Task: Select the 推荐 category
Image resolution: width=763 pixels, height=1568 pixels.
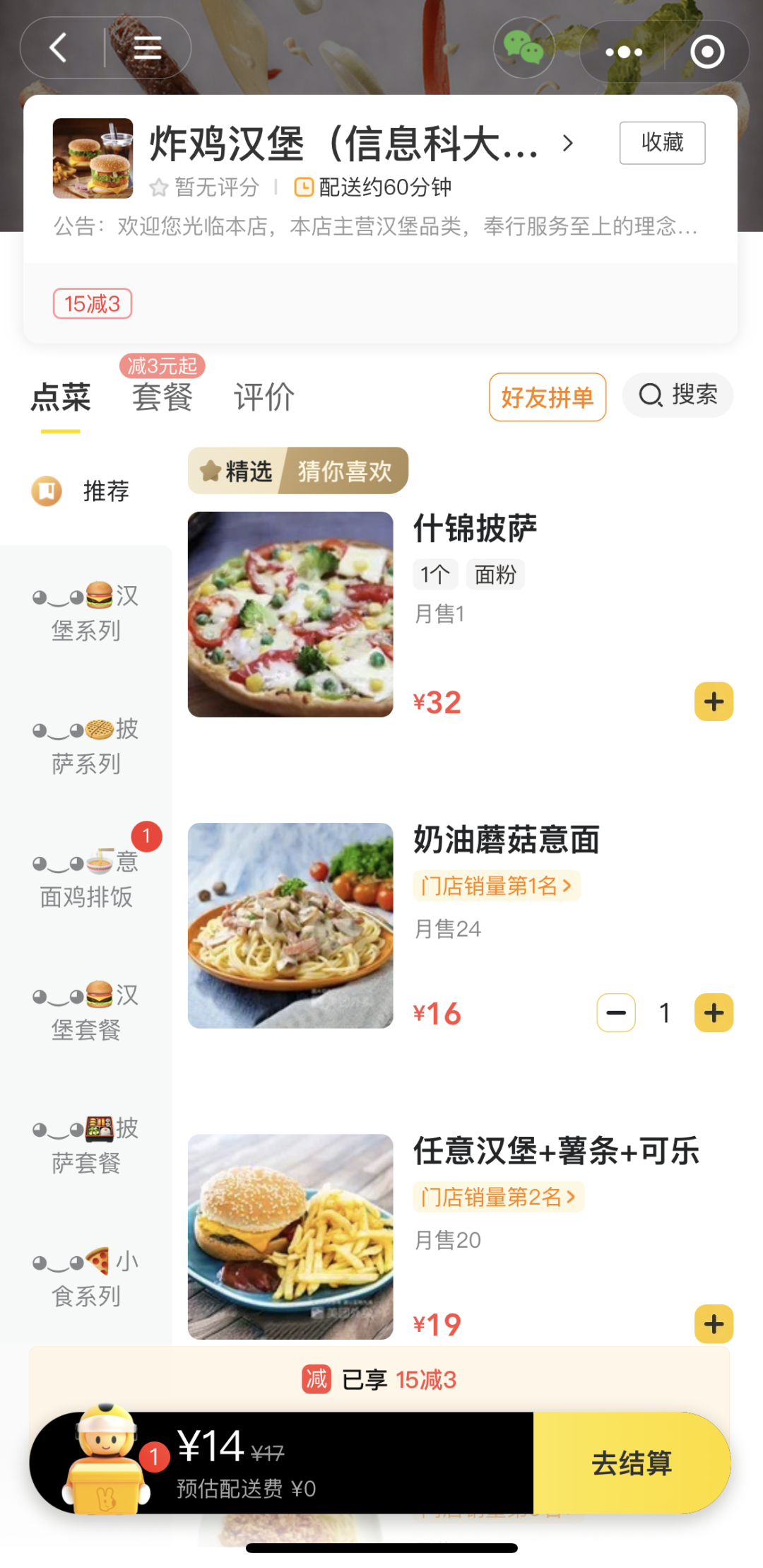Action: click(85, 491)
